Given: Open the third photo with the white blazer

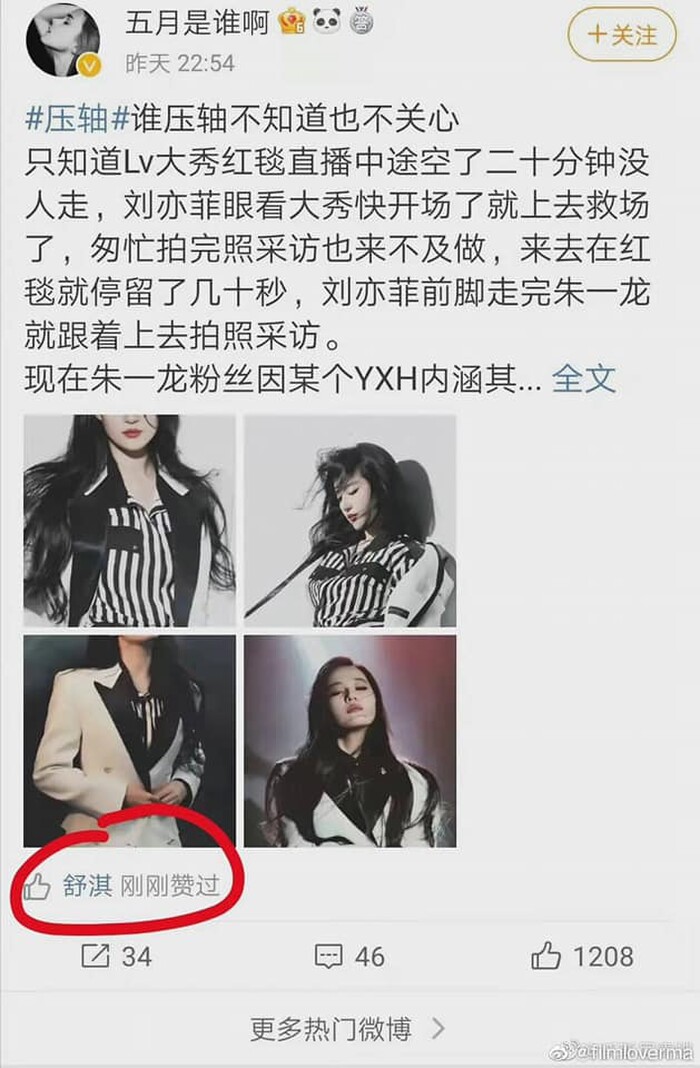Looking at the screenshot, I should pos(130,740).
